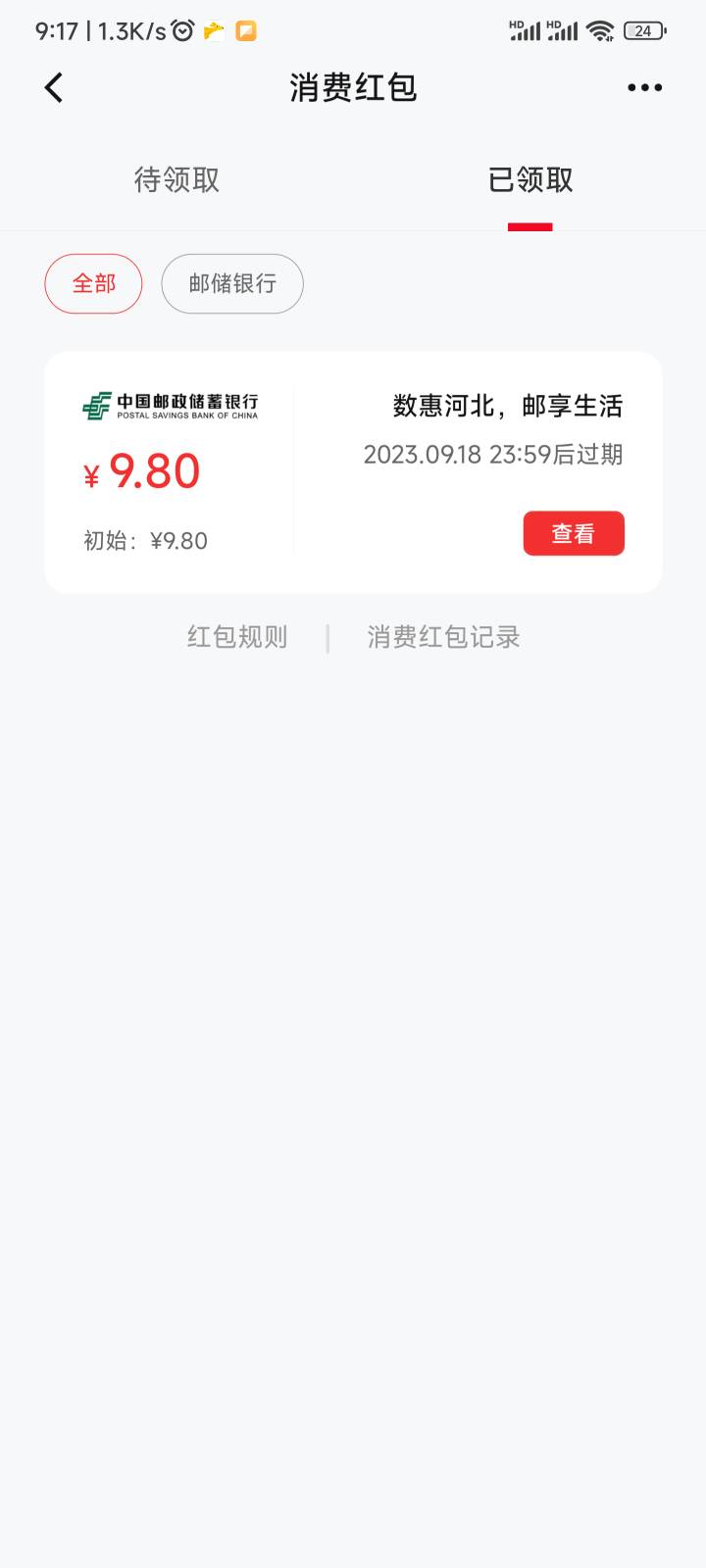706x1568 pixels.
Task: View 消费红包记录
Action: tap(443, 637)
